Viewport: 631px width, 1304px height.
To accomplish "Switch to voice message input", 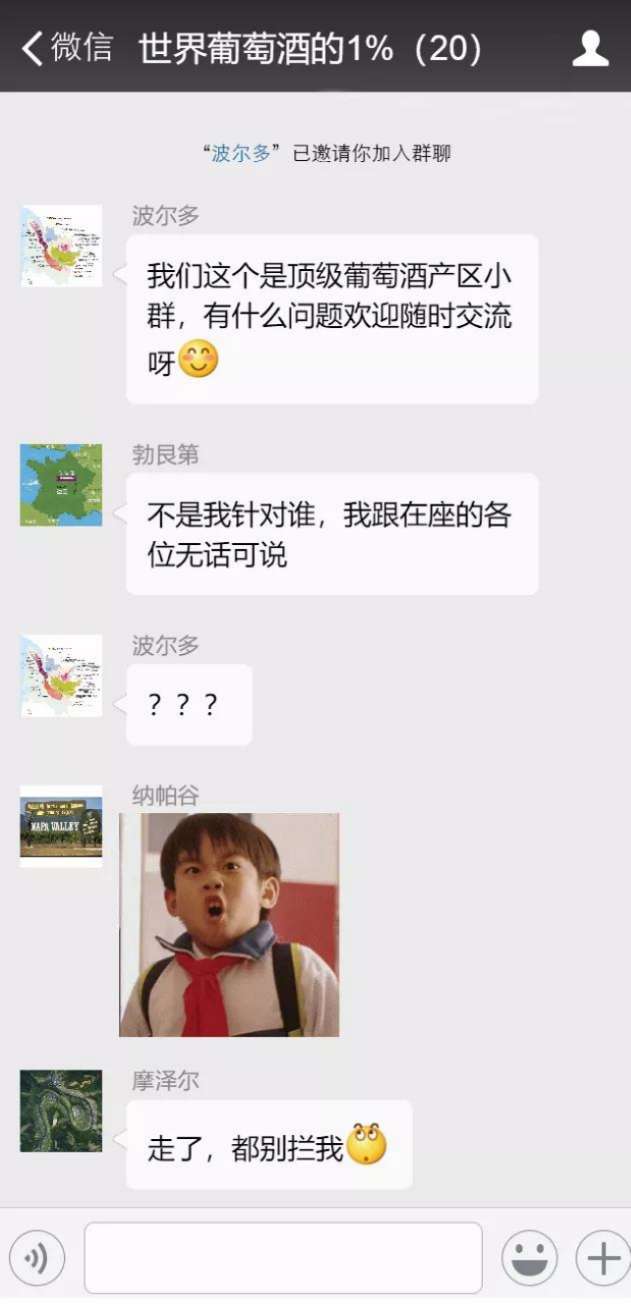I will pyautogui.click(x=37, y=1258).
